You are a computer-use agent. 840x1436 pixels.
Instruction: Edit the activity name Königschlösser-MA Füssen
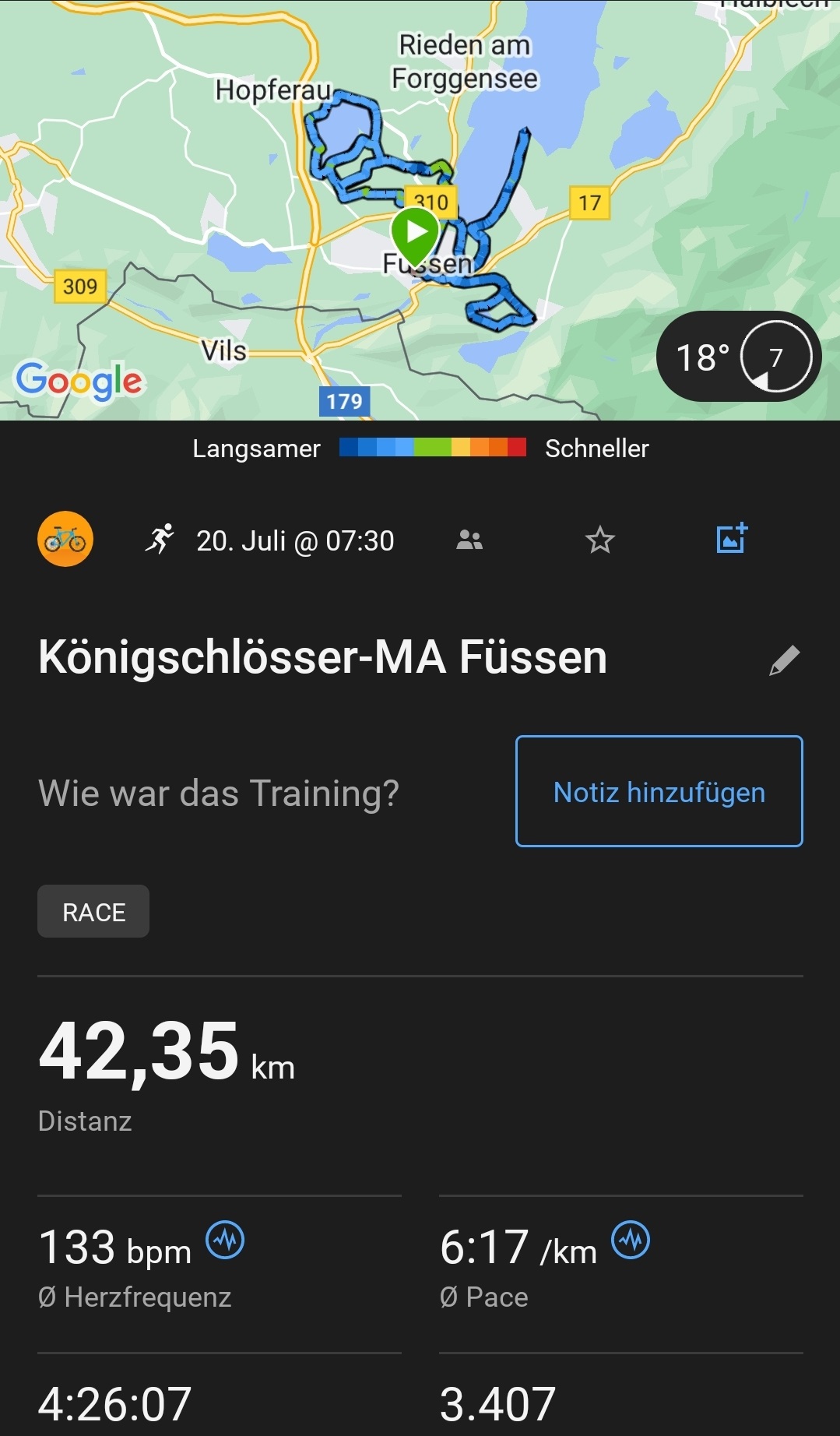[784, 660]
